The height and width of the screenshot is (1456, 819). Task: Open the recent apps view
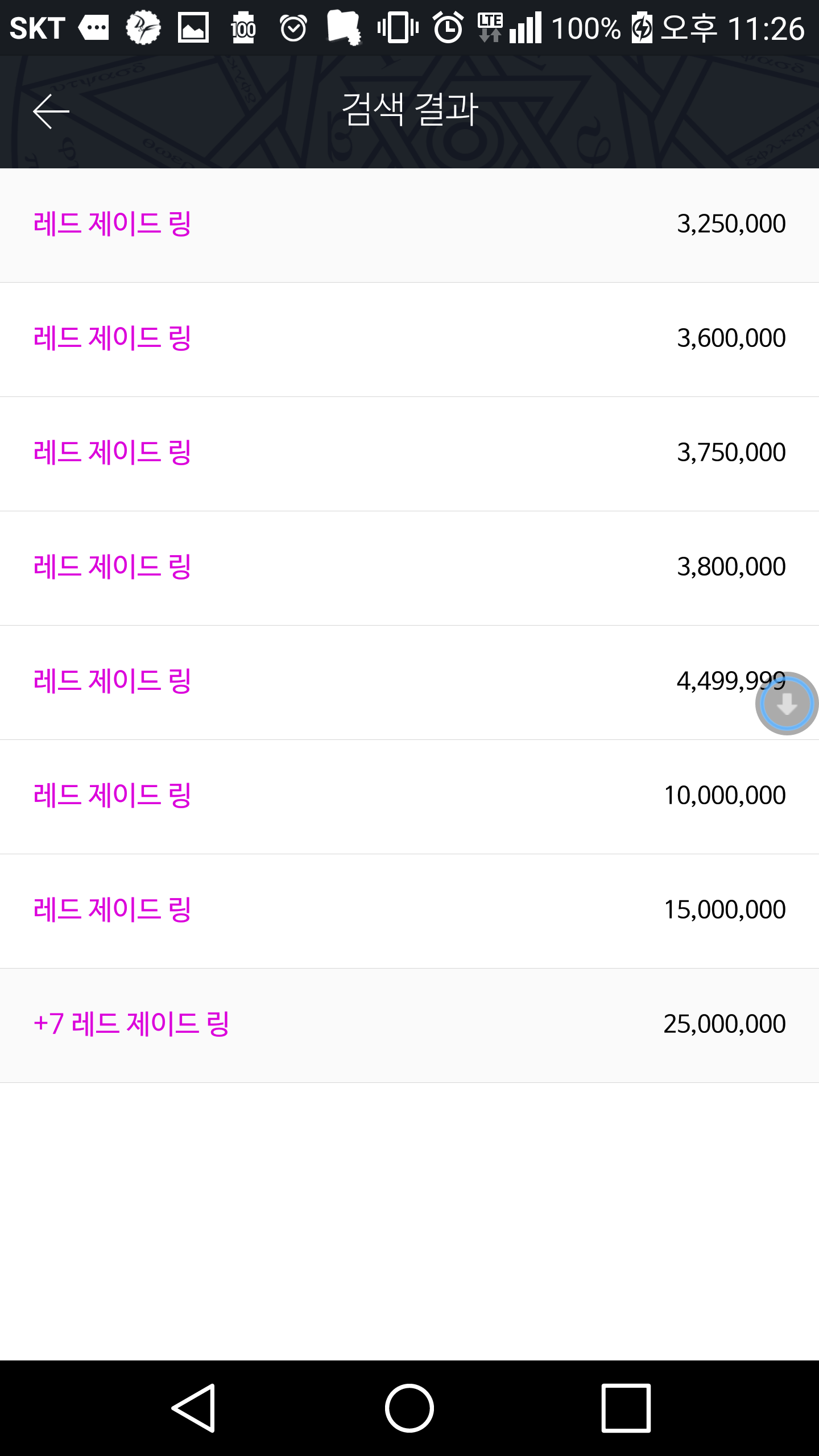pyautogui.click(x=626, y=1408)
